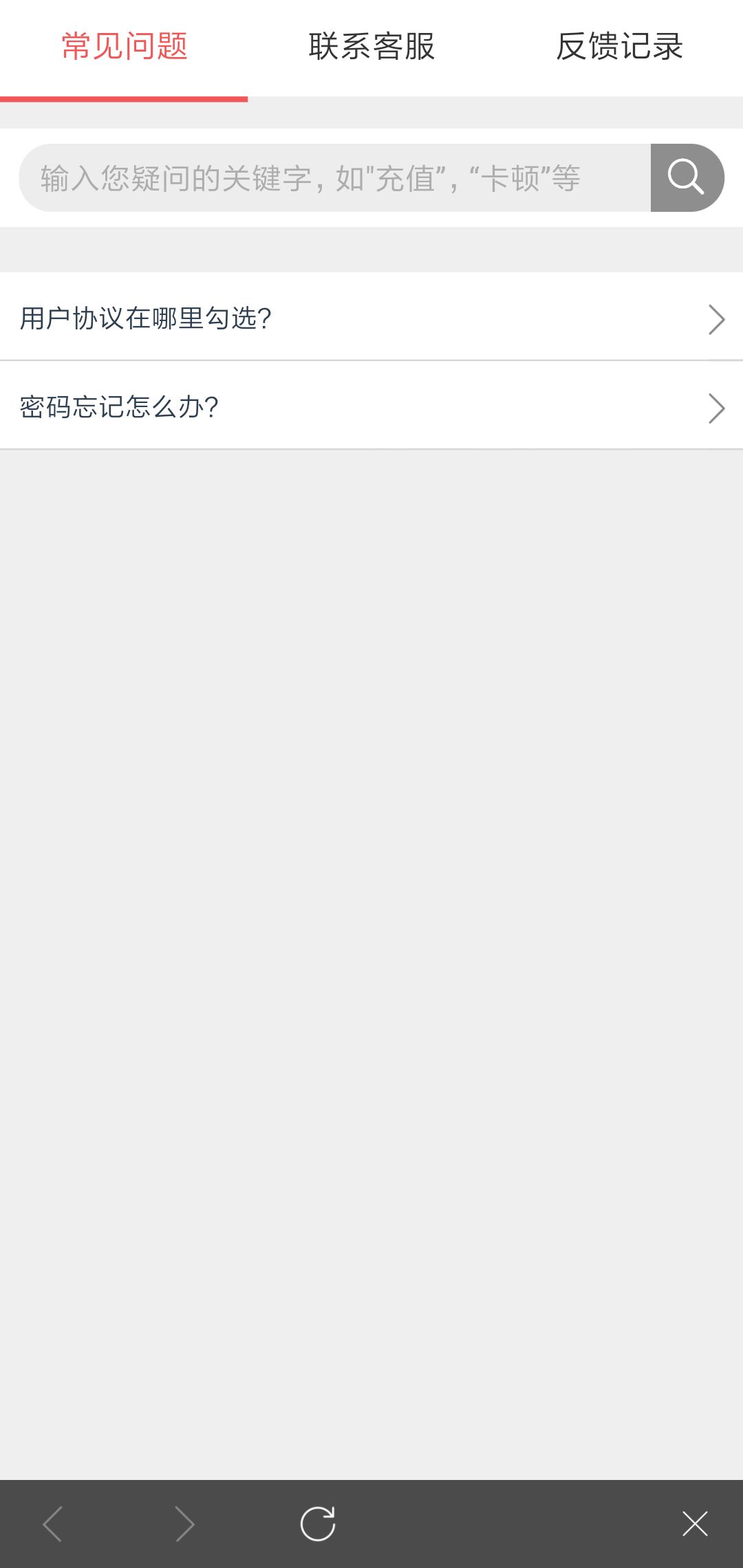Focus the keyword search field
Image resolution: width=743 pixels, height=1568 pixels.
tap(335, 178)
